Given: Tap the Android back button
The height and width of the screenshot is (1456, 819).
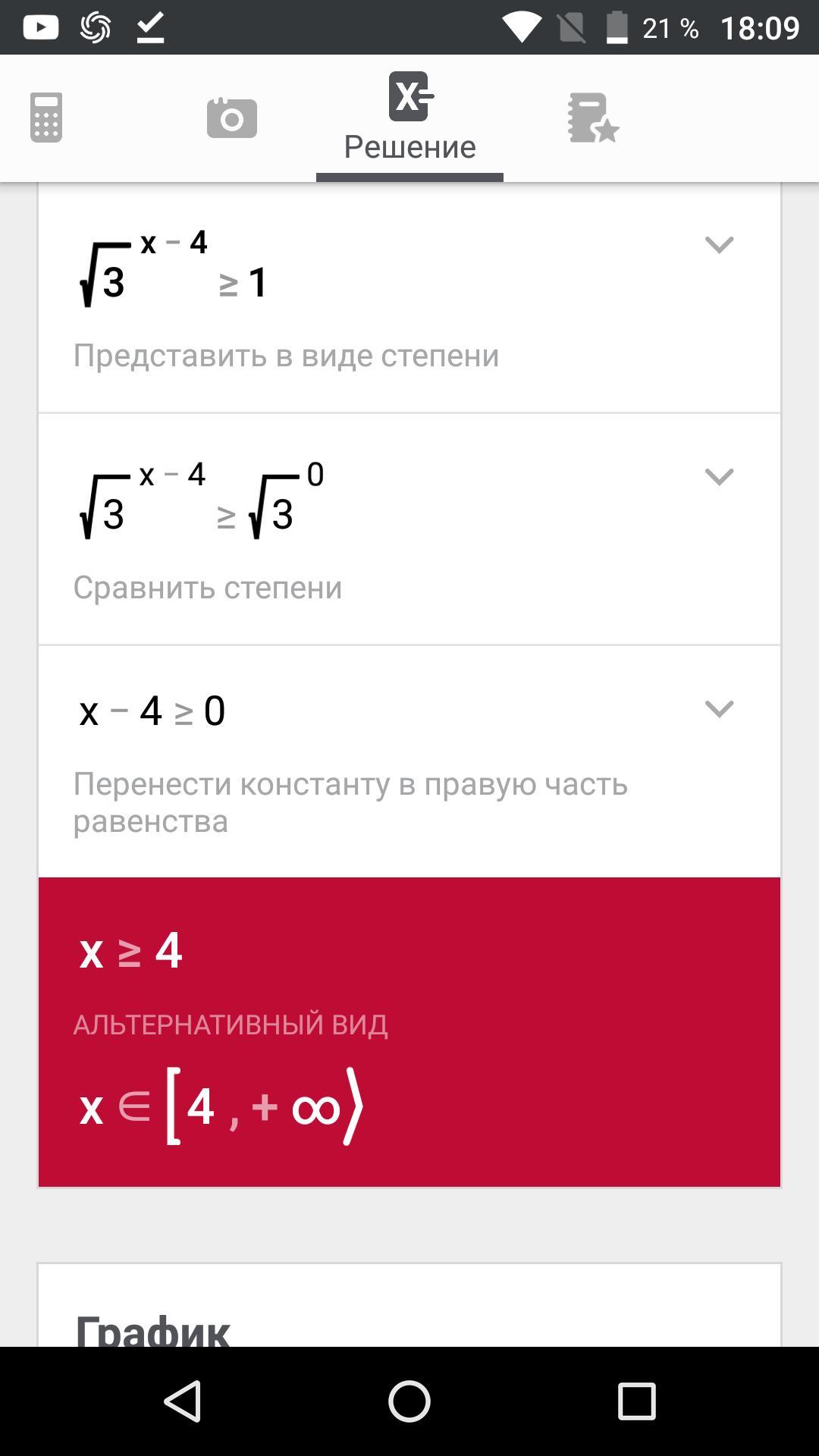Looking at the screenshot, I should point(183,1401).
